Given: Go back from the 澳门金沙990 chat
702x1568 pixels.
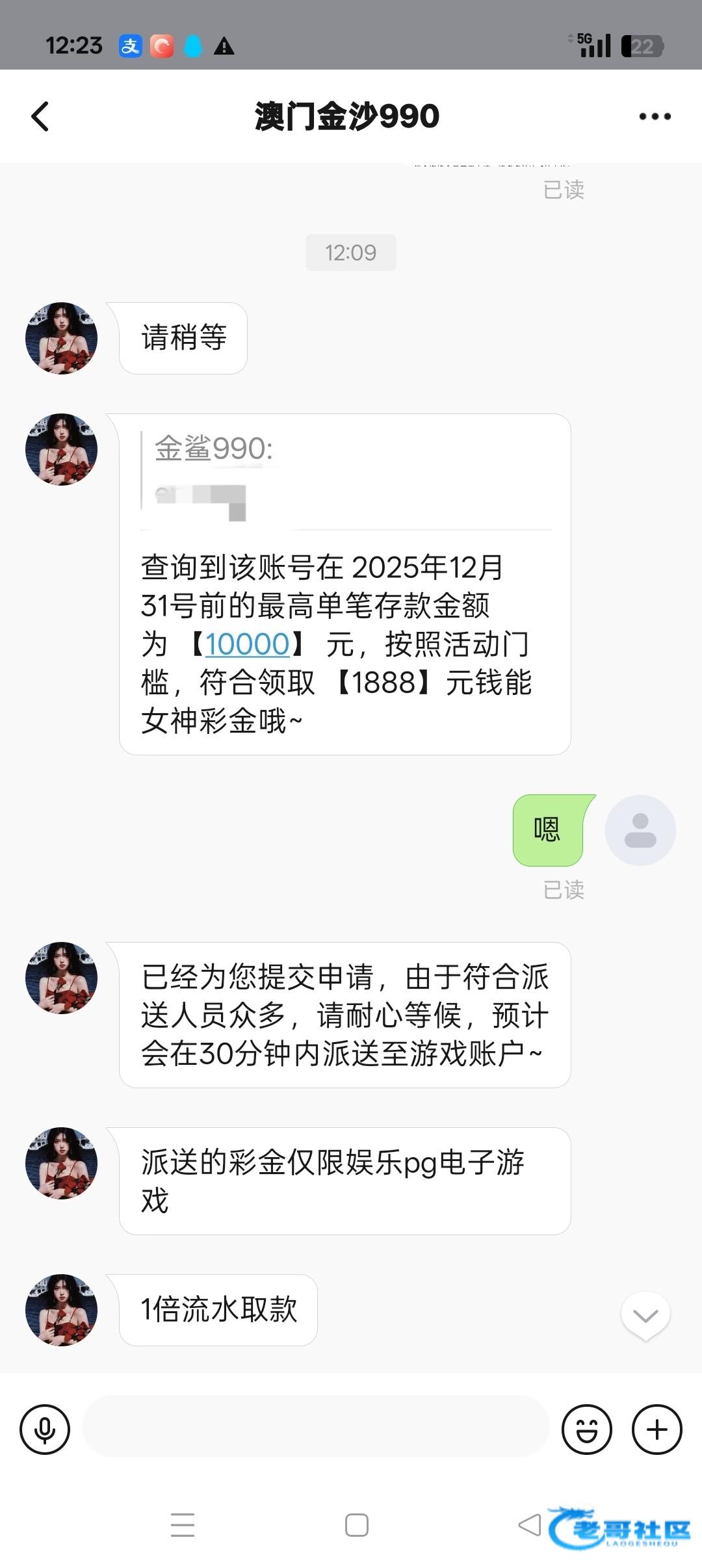Looking at the screenshot, I should [x=40, y=117].
